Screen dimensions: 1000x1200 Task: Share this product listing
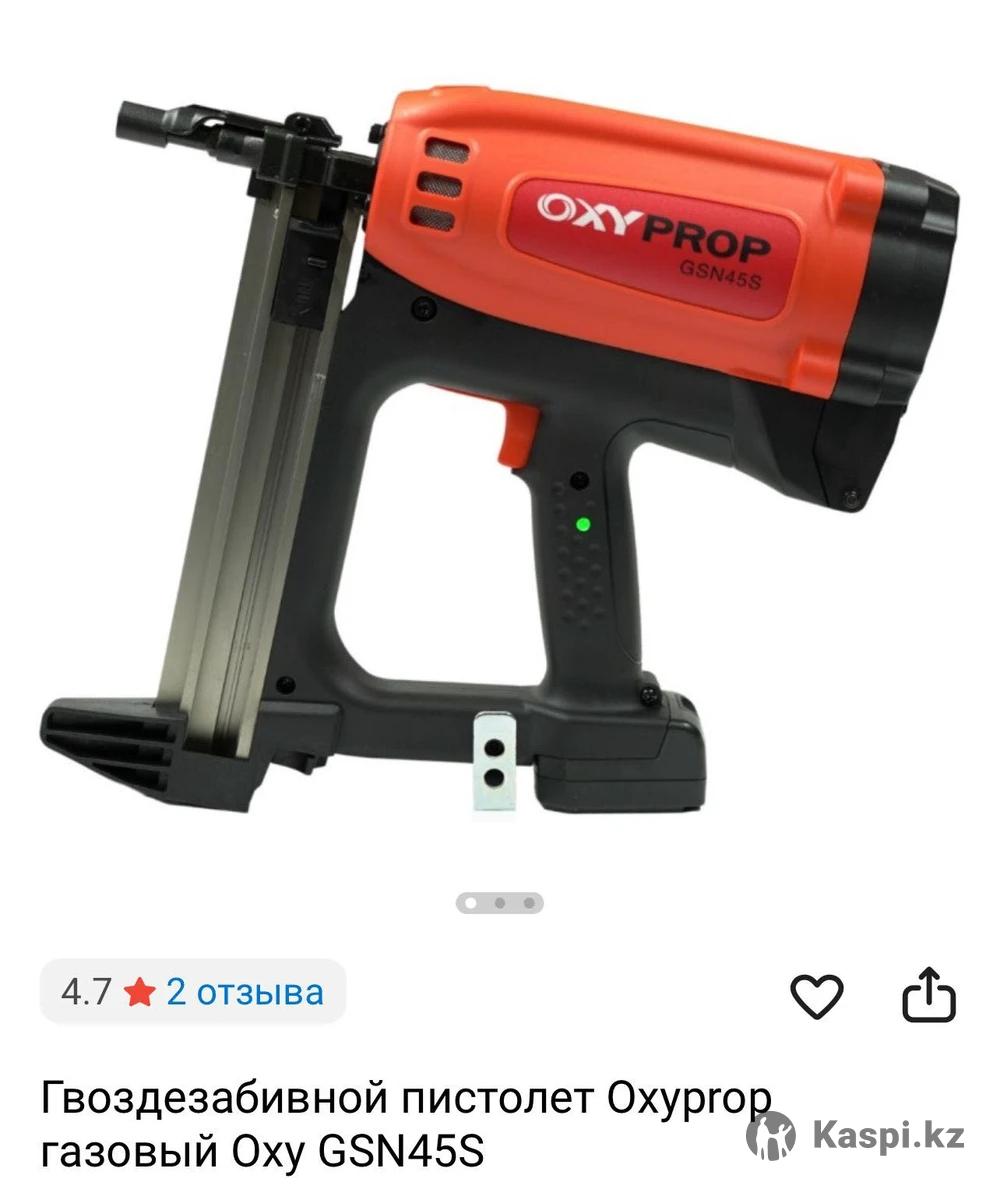click(x=929, y=995)
